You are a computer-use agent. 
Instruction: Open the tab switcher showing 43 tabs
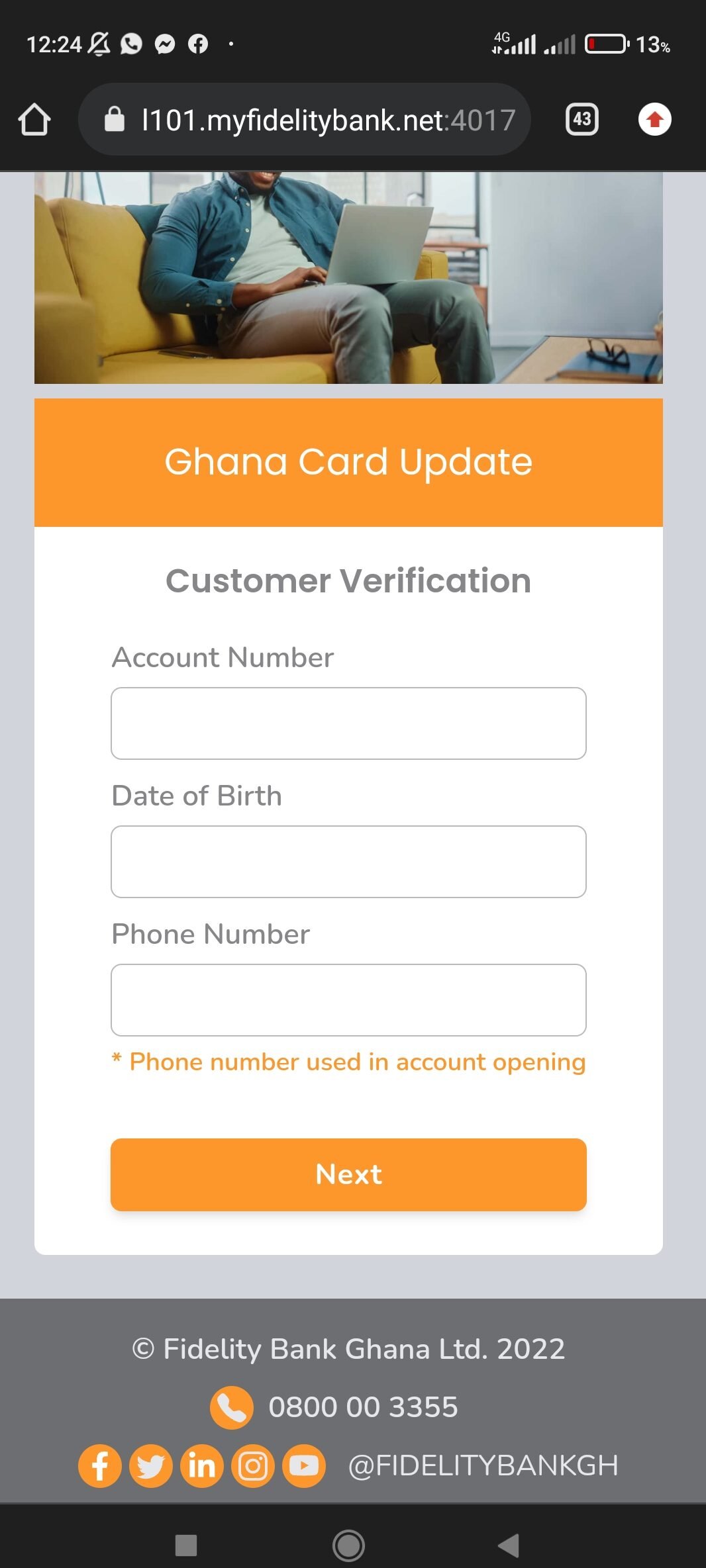pos(581,120)
